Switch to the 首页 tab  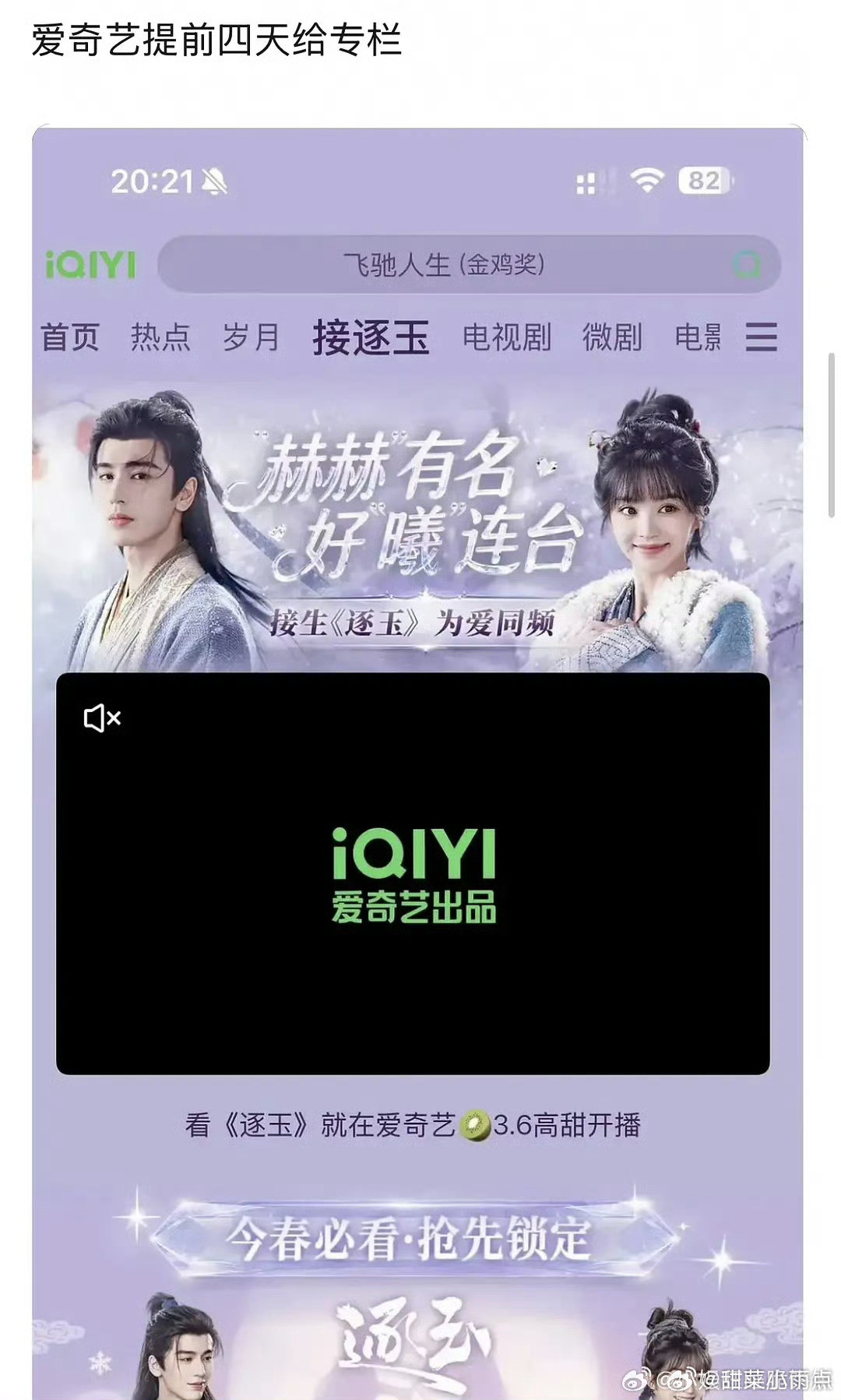72,337
